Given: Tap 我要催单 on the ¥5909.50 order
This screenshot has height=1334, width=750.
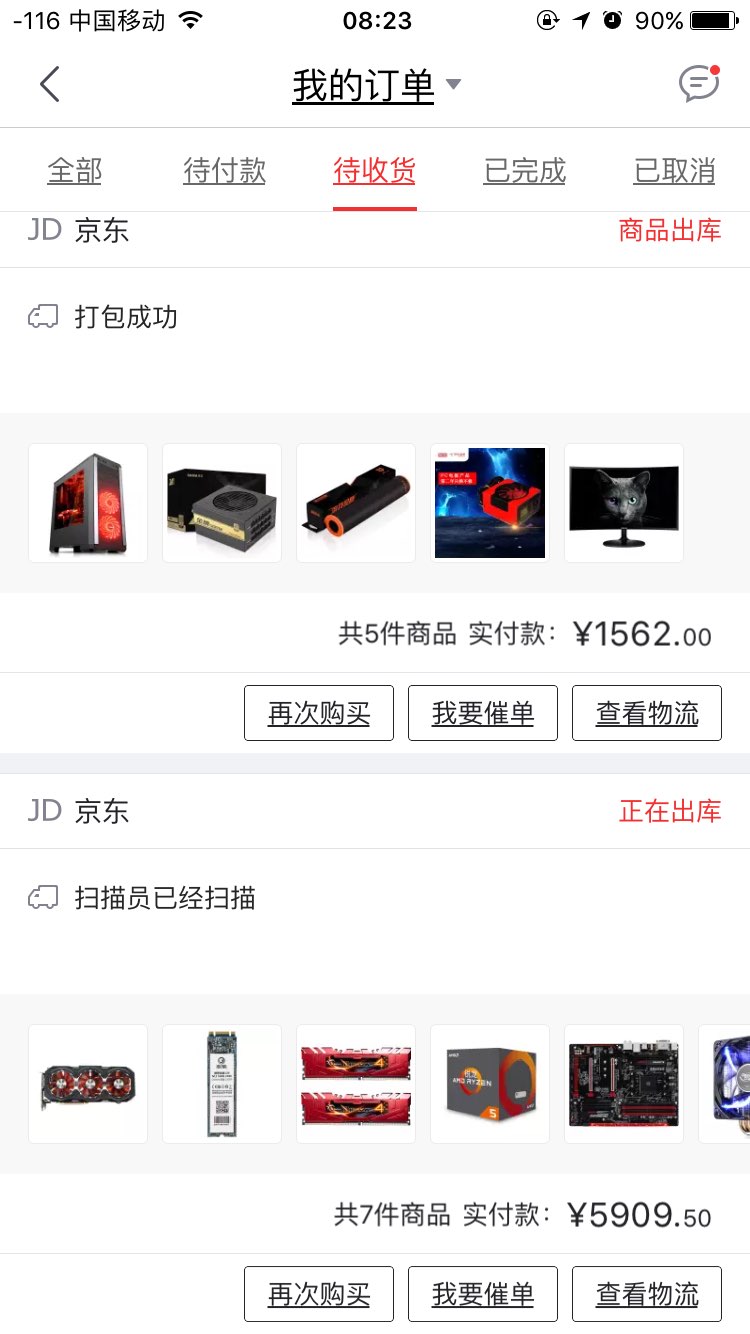Looking at the screenshot, I should (x=483, y=1294).
